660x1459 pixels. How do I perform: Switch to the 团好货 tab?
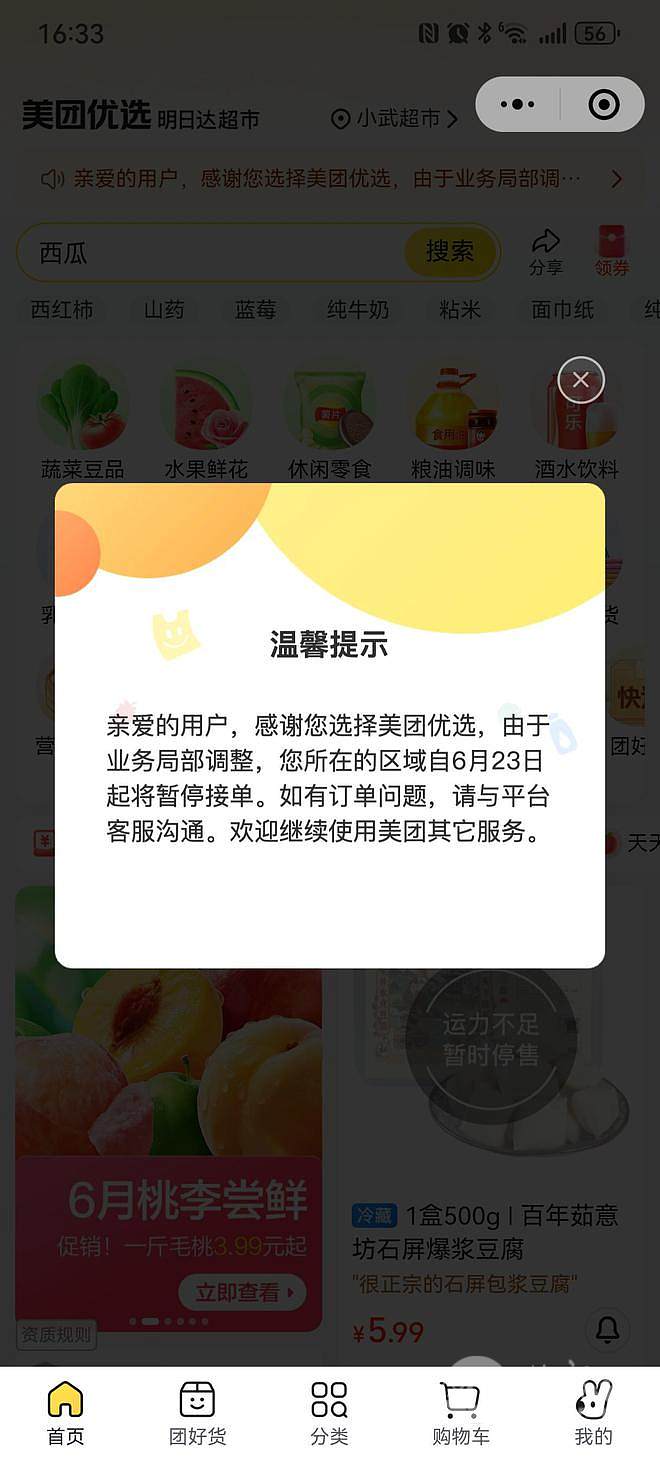tap(197, 1413)
